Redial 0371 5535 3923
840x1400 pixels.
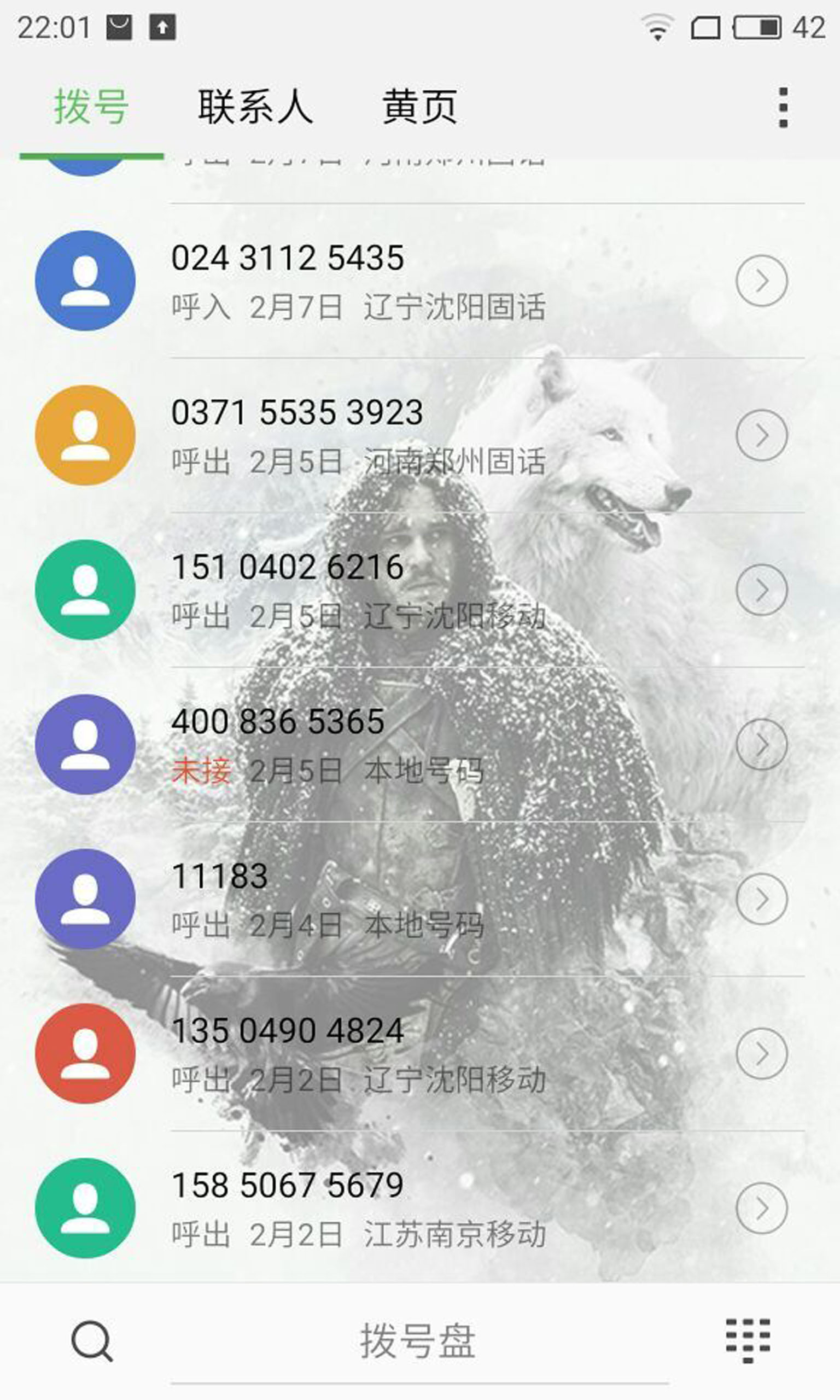420,435
